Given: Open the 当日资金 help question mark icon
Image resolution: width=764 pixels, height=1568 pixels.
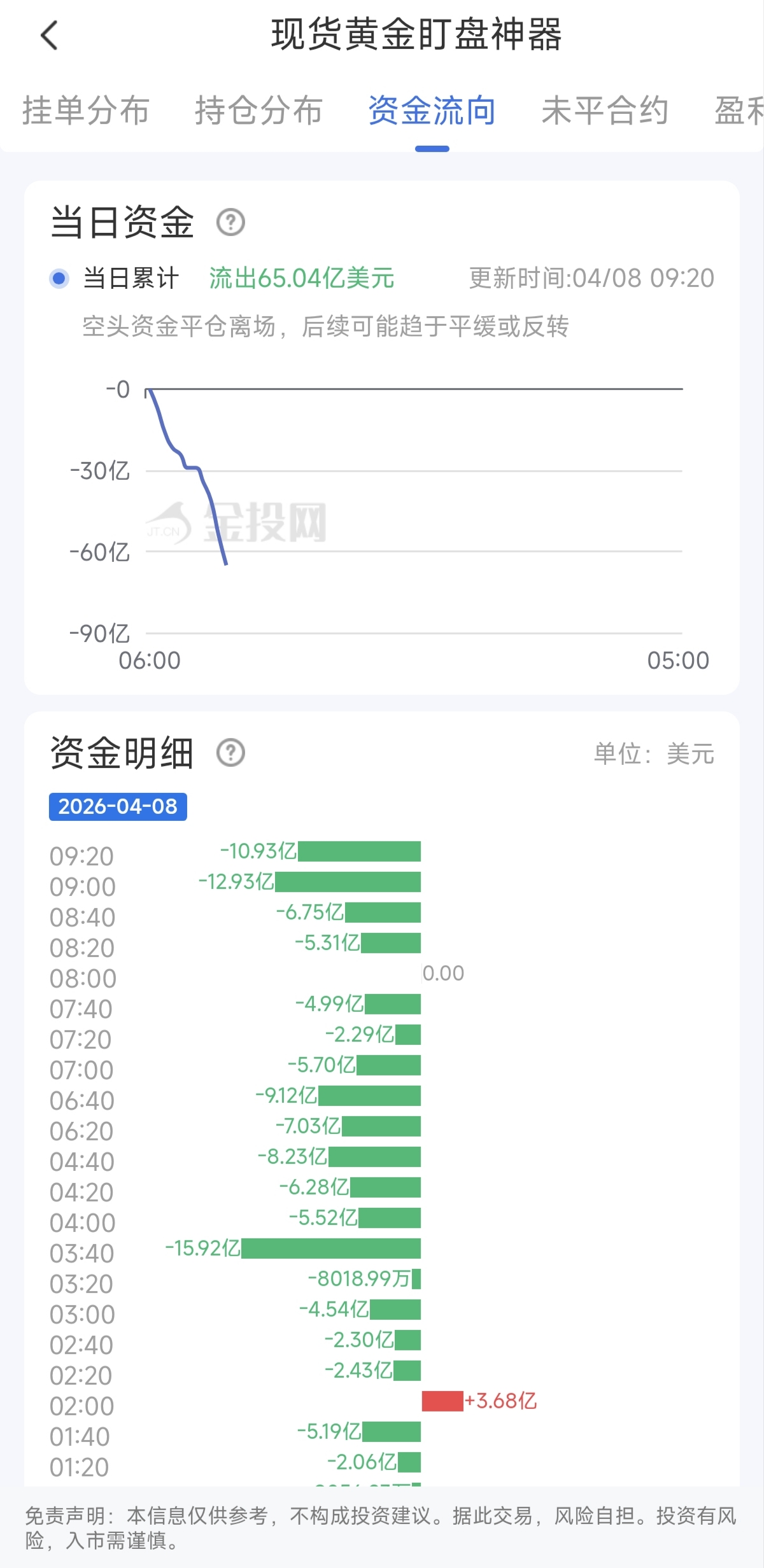Looking at the screenshot, I should [232, 223].
